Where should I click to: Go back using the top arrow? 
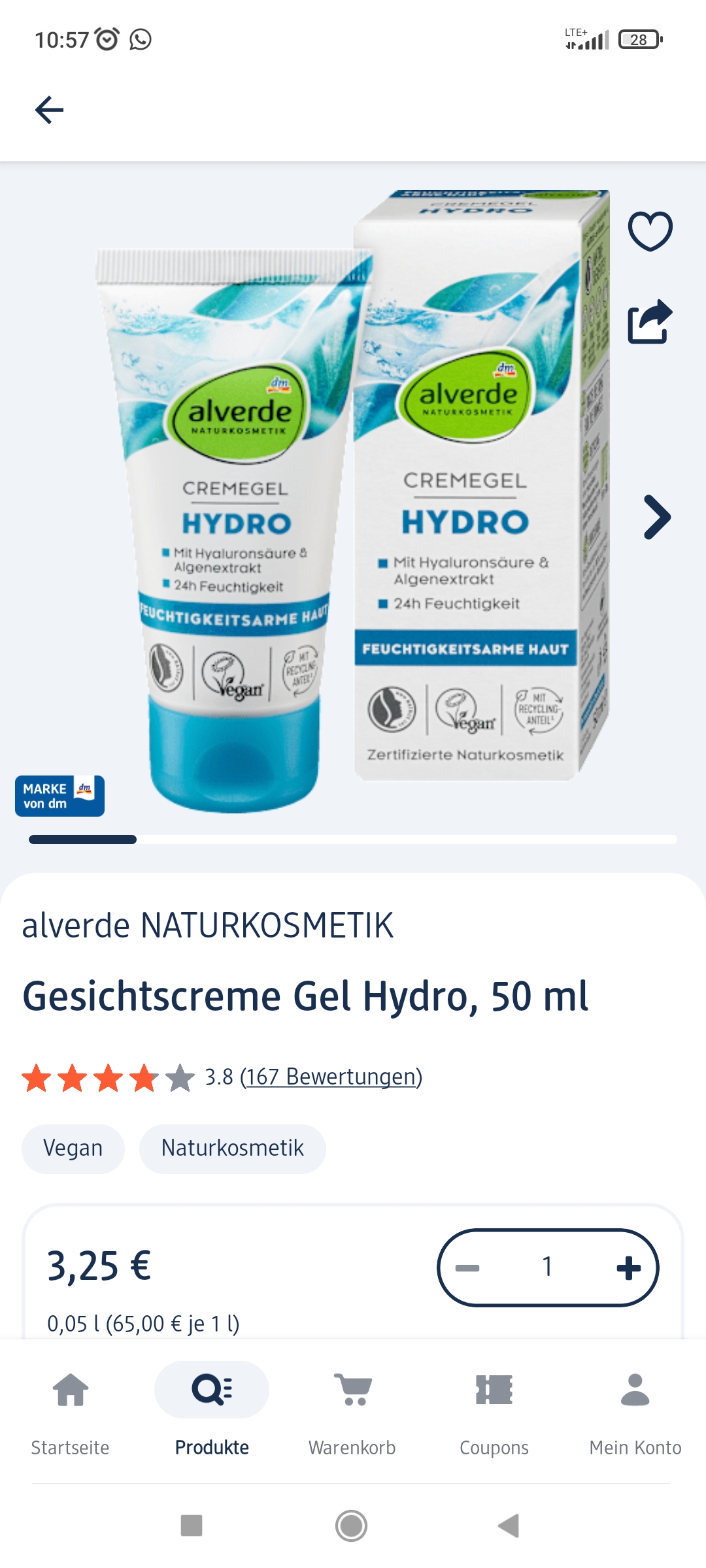click(49, 109)
